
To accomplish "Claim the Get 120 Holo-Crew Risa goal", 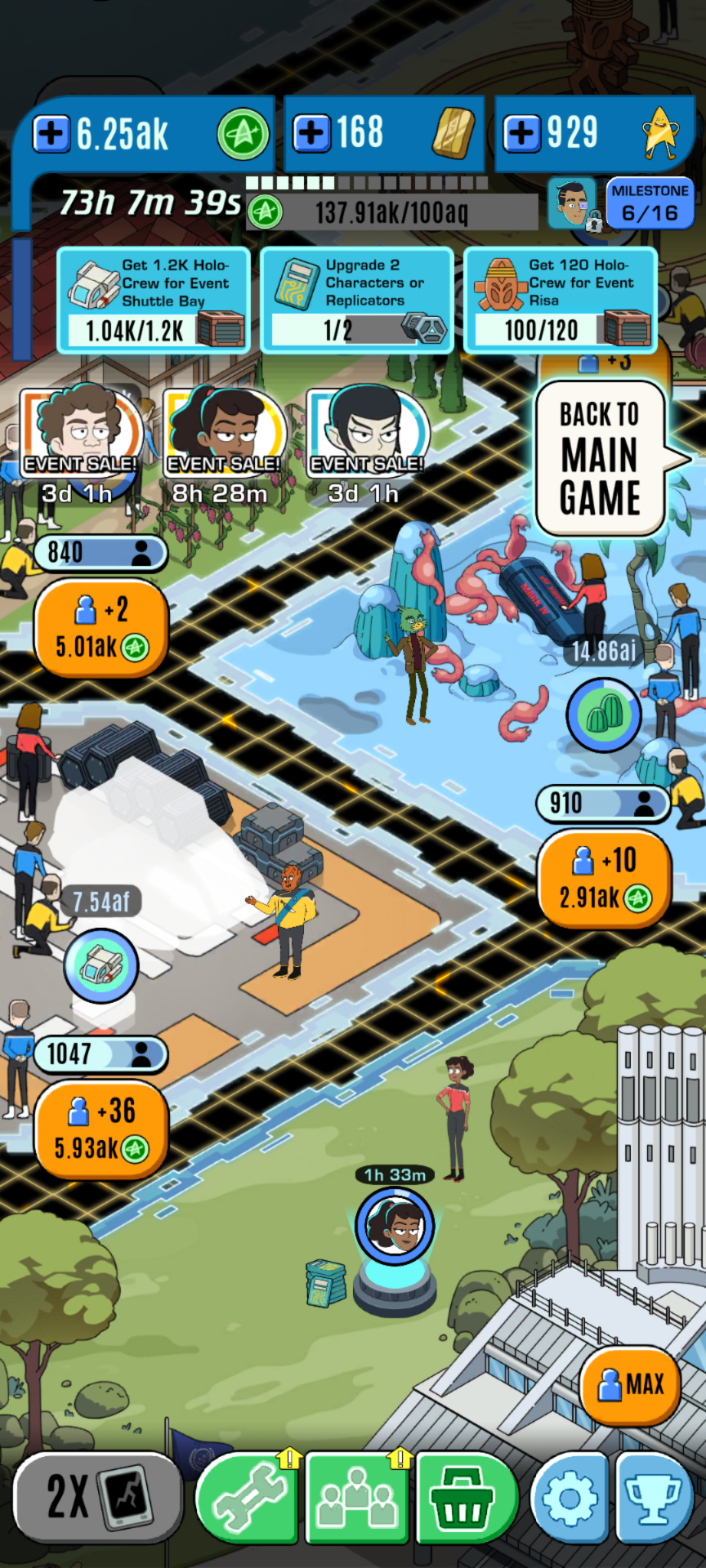I will (561, 301).
